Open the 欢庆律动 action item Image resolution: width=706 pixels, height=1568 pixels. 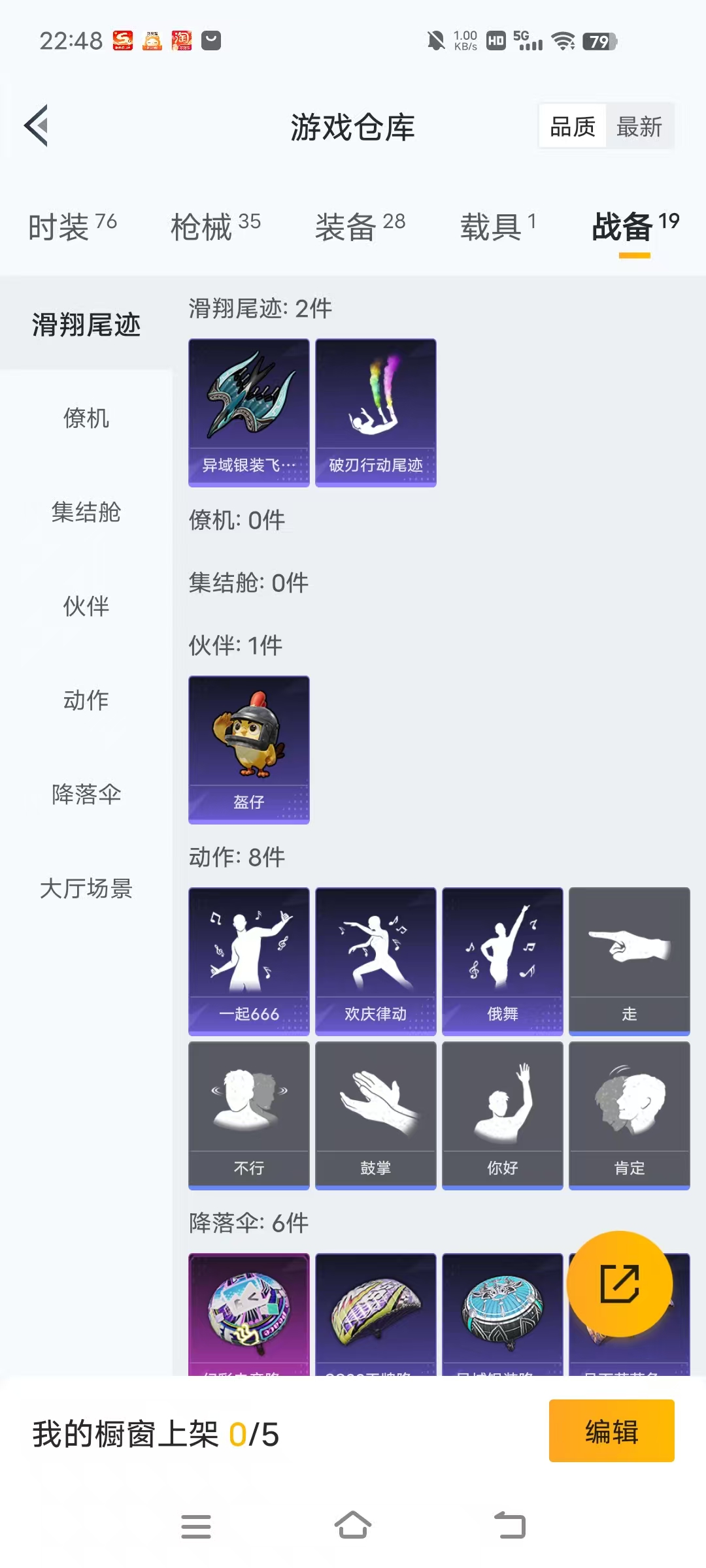click(x=375, y=961)
